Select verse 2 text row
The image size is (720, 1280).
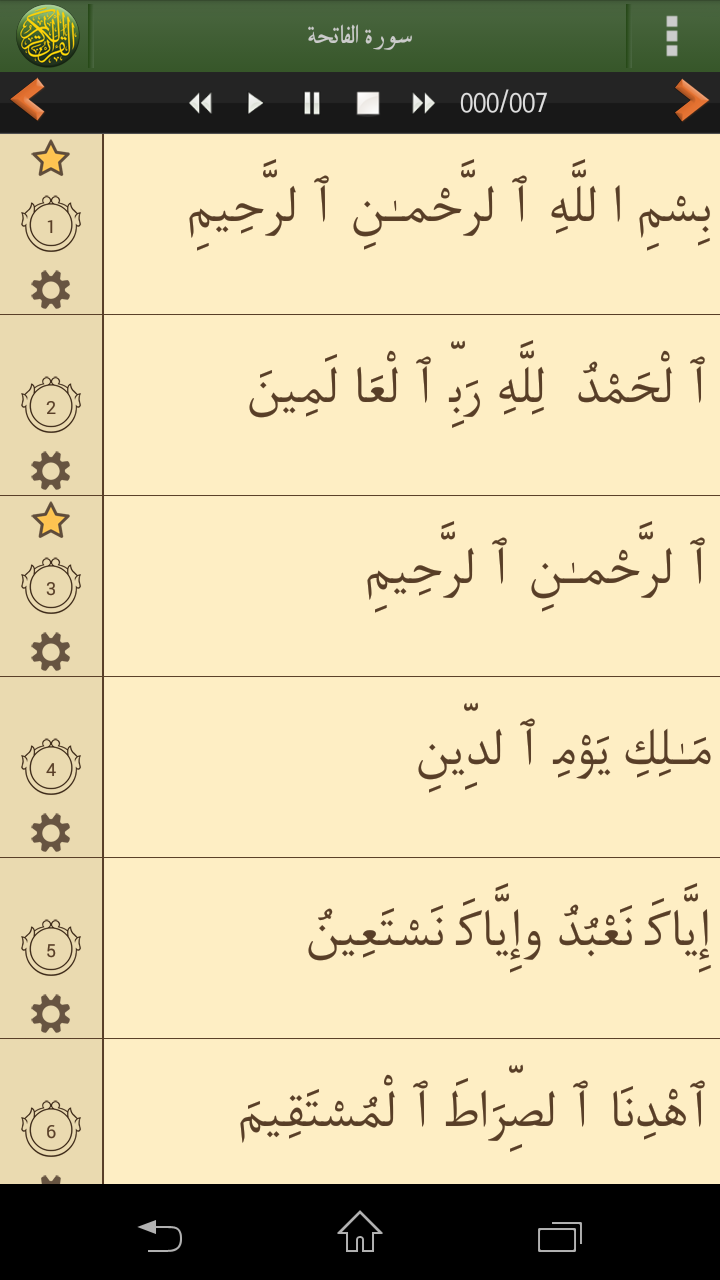(x=410, y=405)
